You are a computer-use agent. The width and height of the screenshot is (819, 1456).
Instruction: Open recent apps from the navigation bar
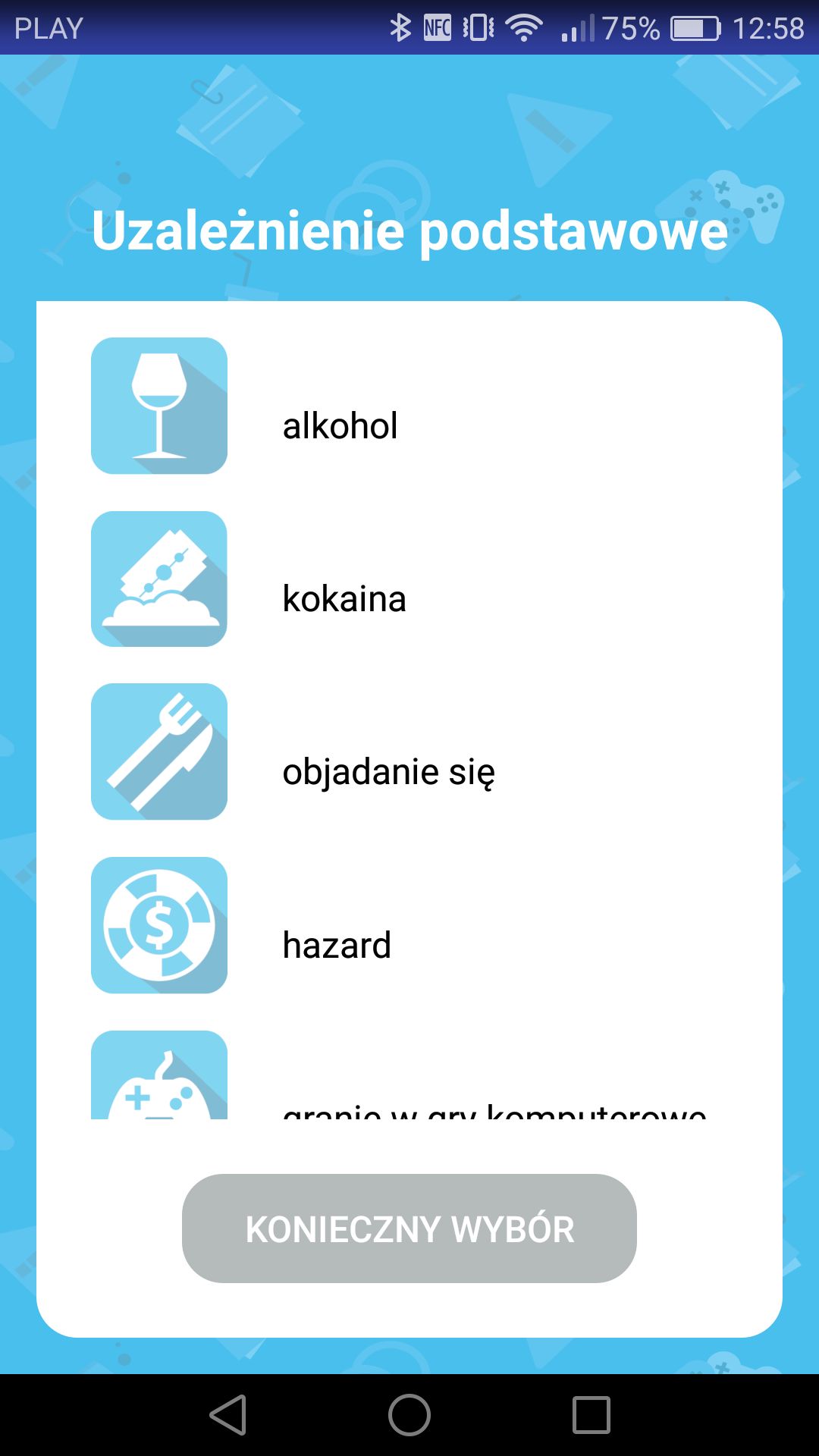coord(591,1415)
